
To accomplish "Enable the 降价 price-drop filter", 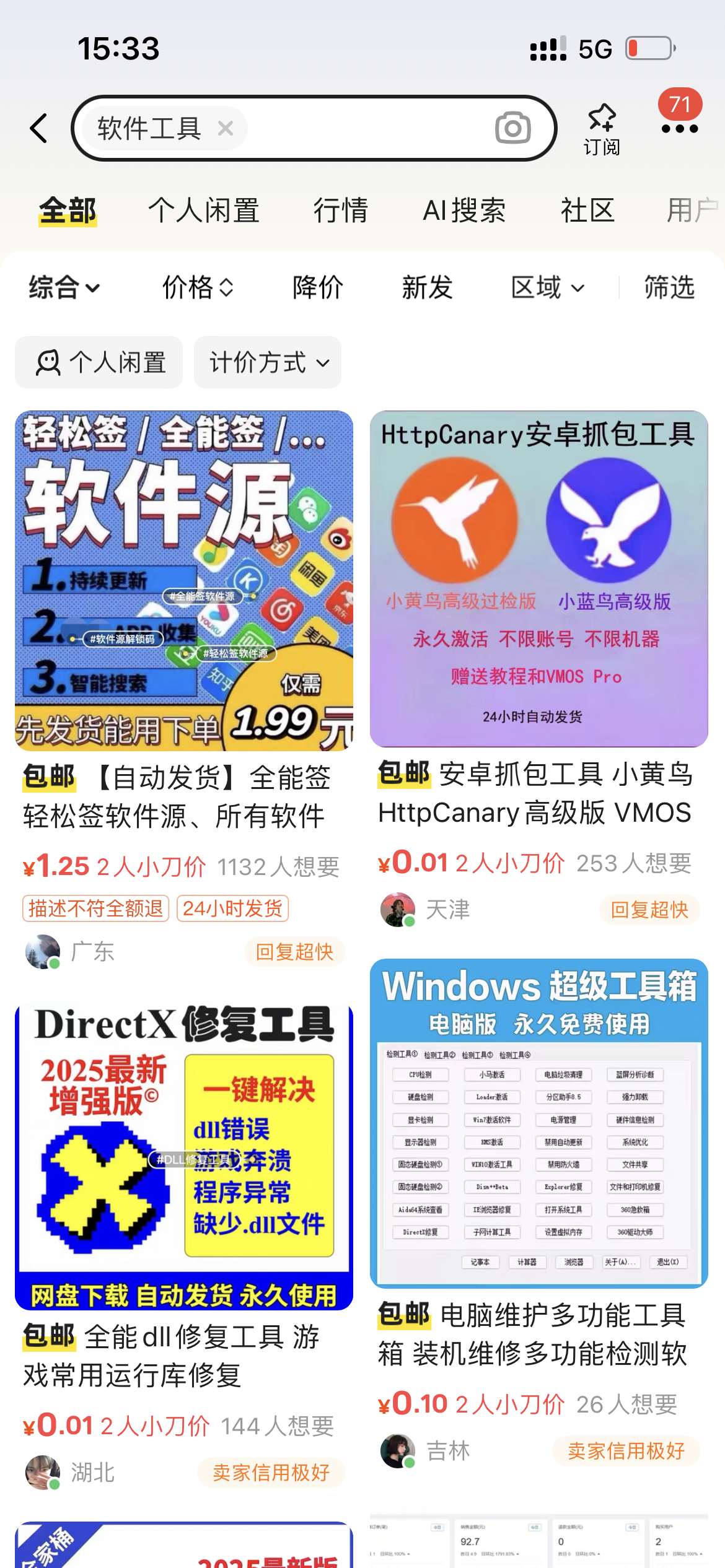I will pos(318,287).
